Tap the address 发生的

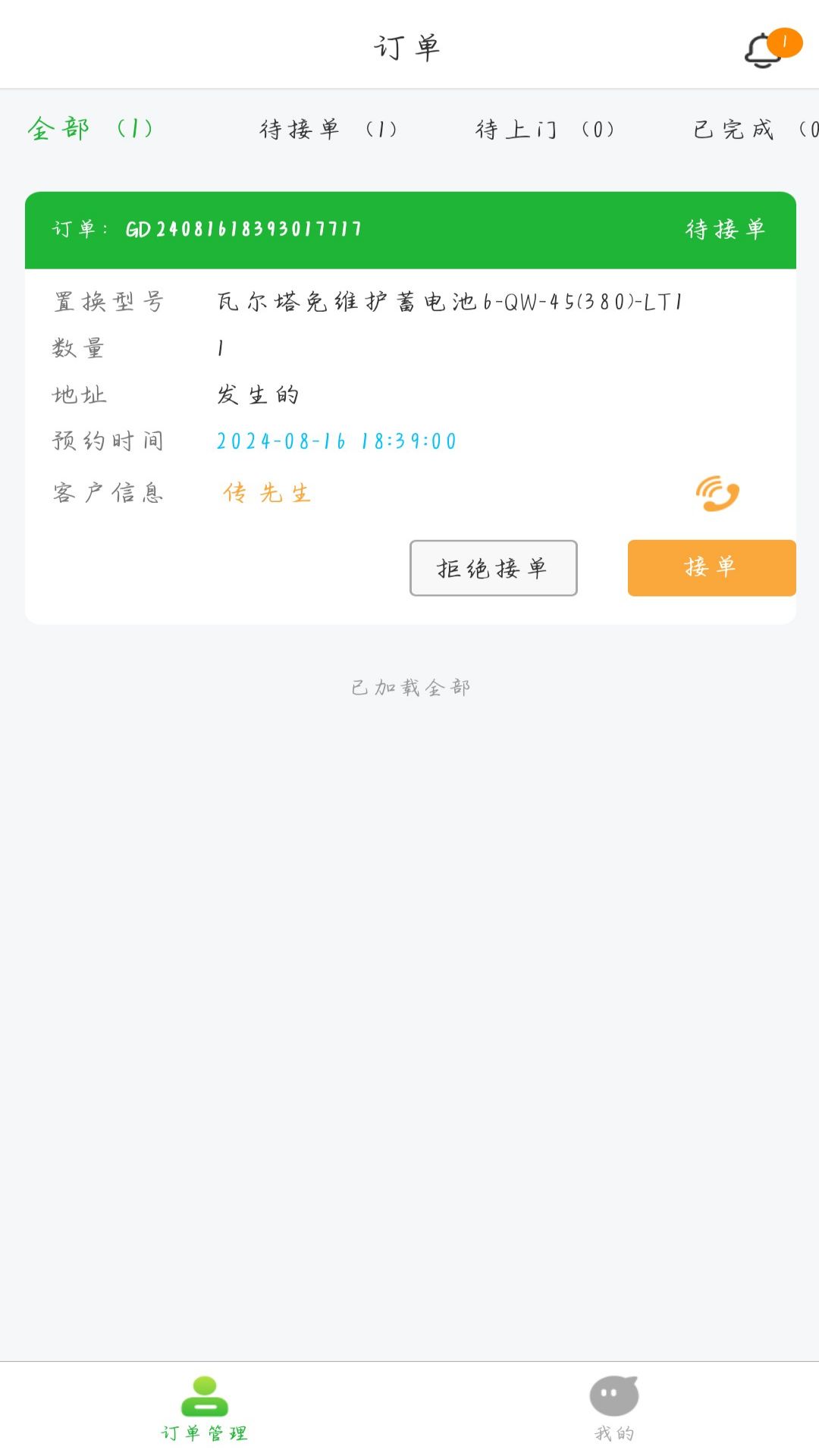(x=256, y=394)
